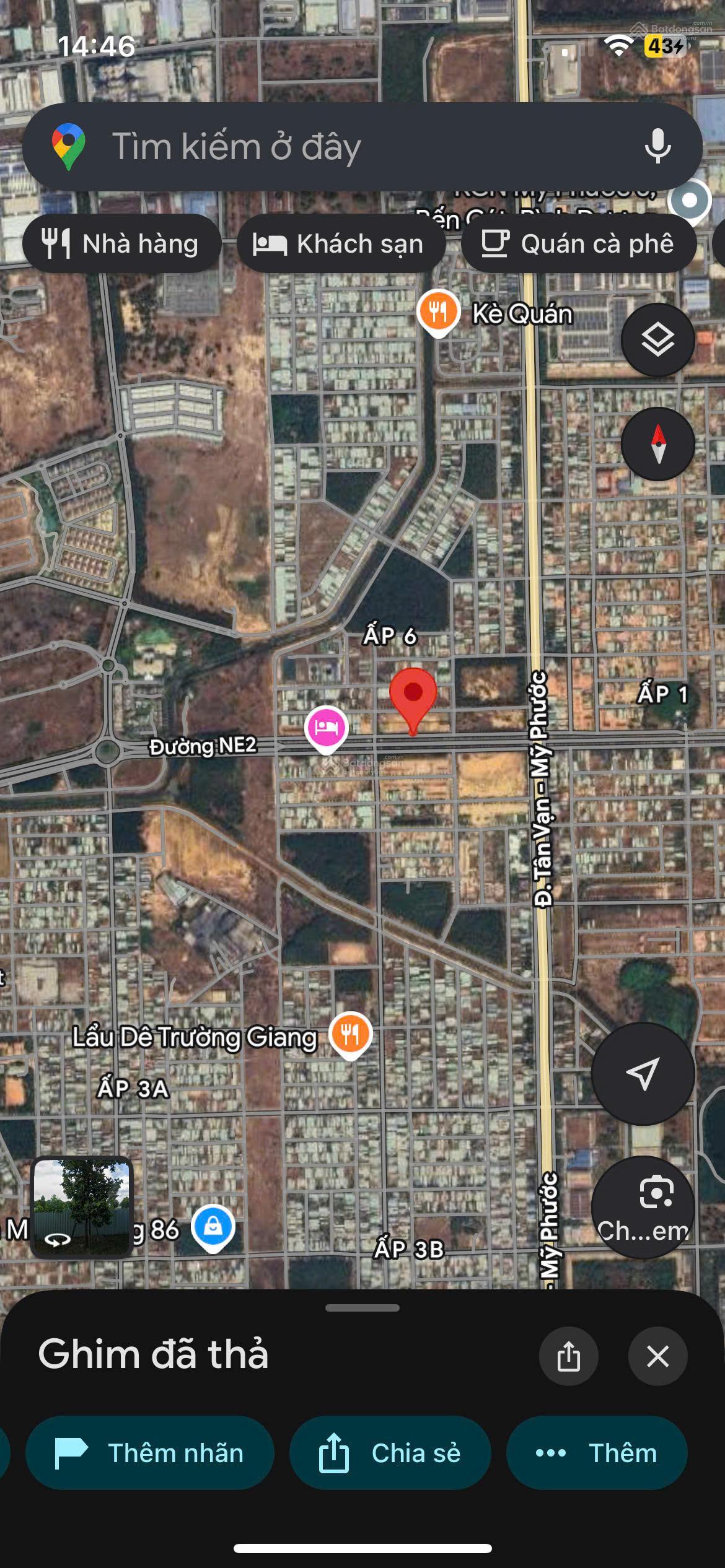Start voice search with the microphone
This screenshot has width=725, height=1568.
click(x=657, y=147)
